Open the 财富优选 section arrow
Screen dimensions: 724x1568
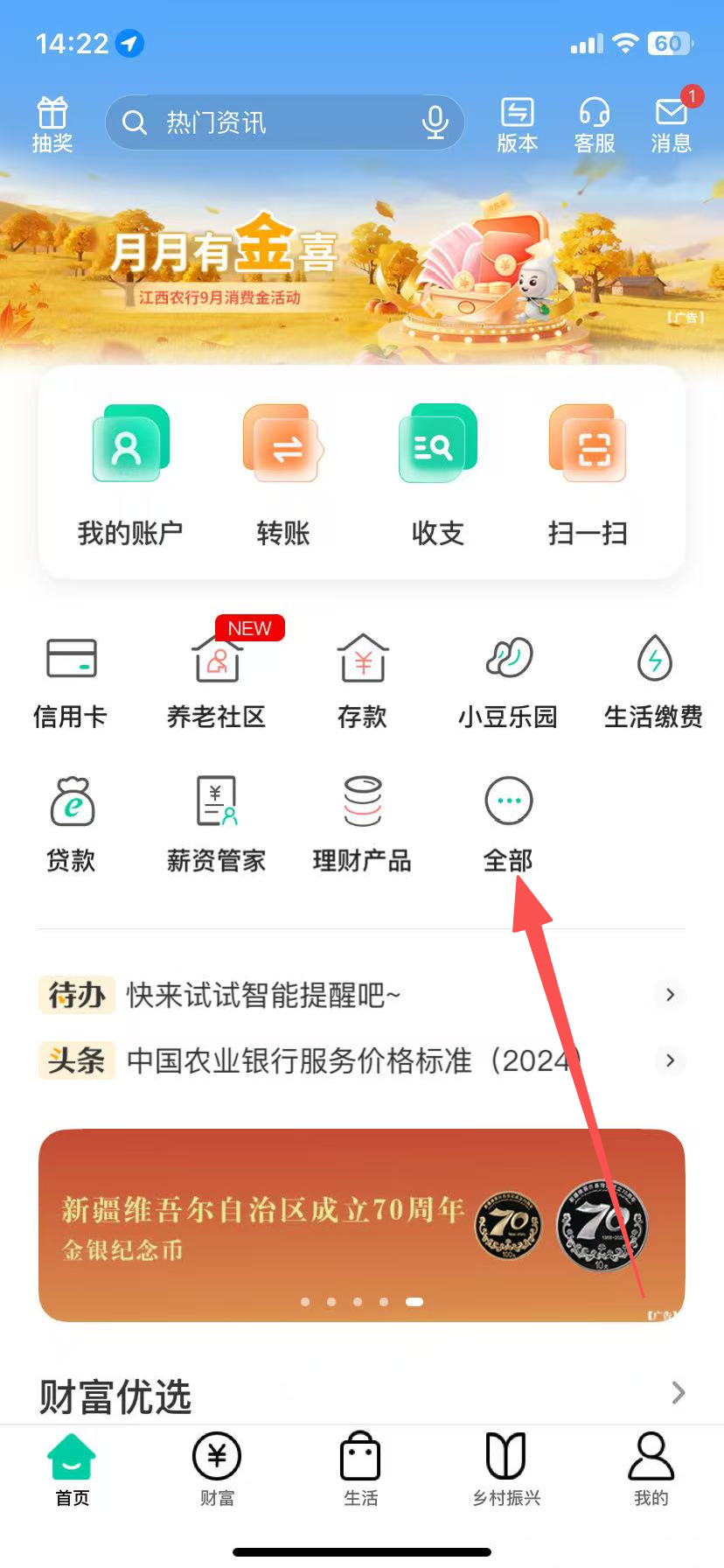678,1393
